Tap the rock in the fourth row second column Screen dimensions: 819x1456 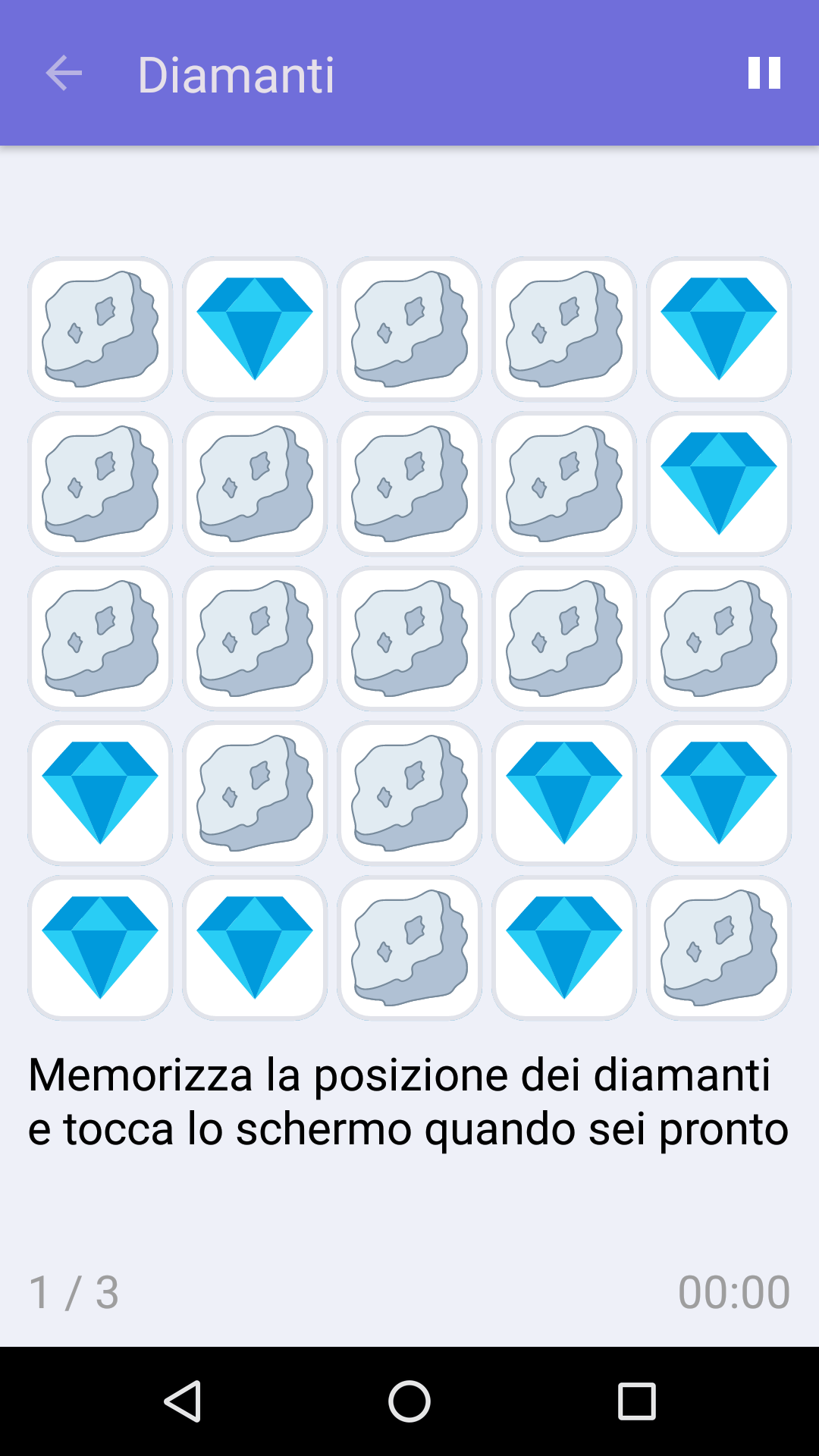[x=254, y=791]
